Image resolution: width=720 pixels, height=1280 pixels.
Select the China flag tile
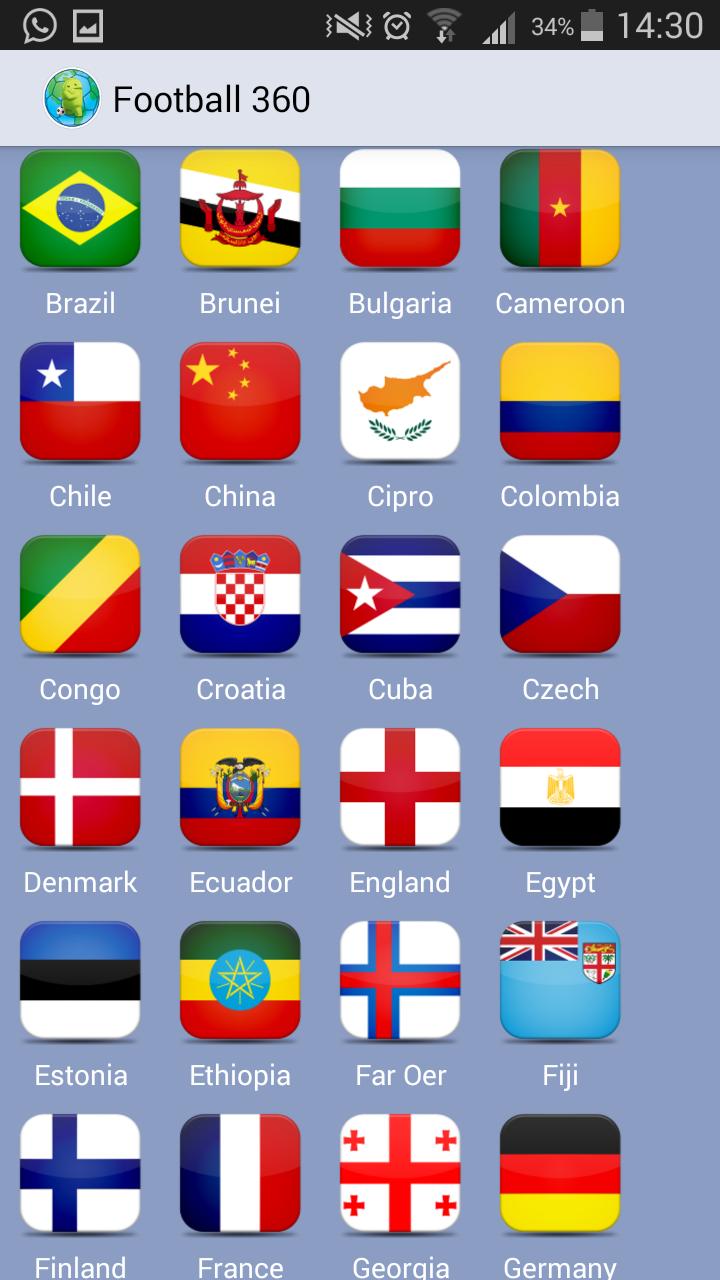click(240, 402)
